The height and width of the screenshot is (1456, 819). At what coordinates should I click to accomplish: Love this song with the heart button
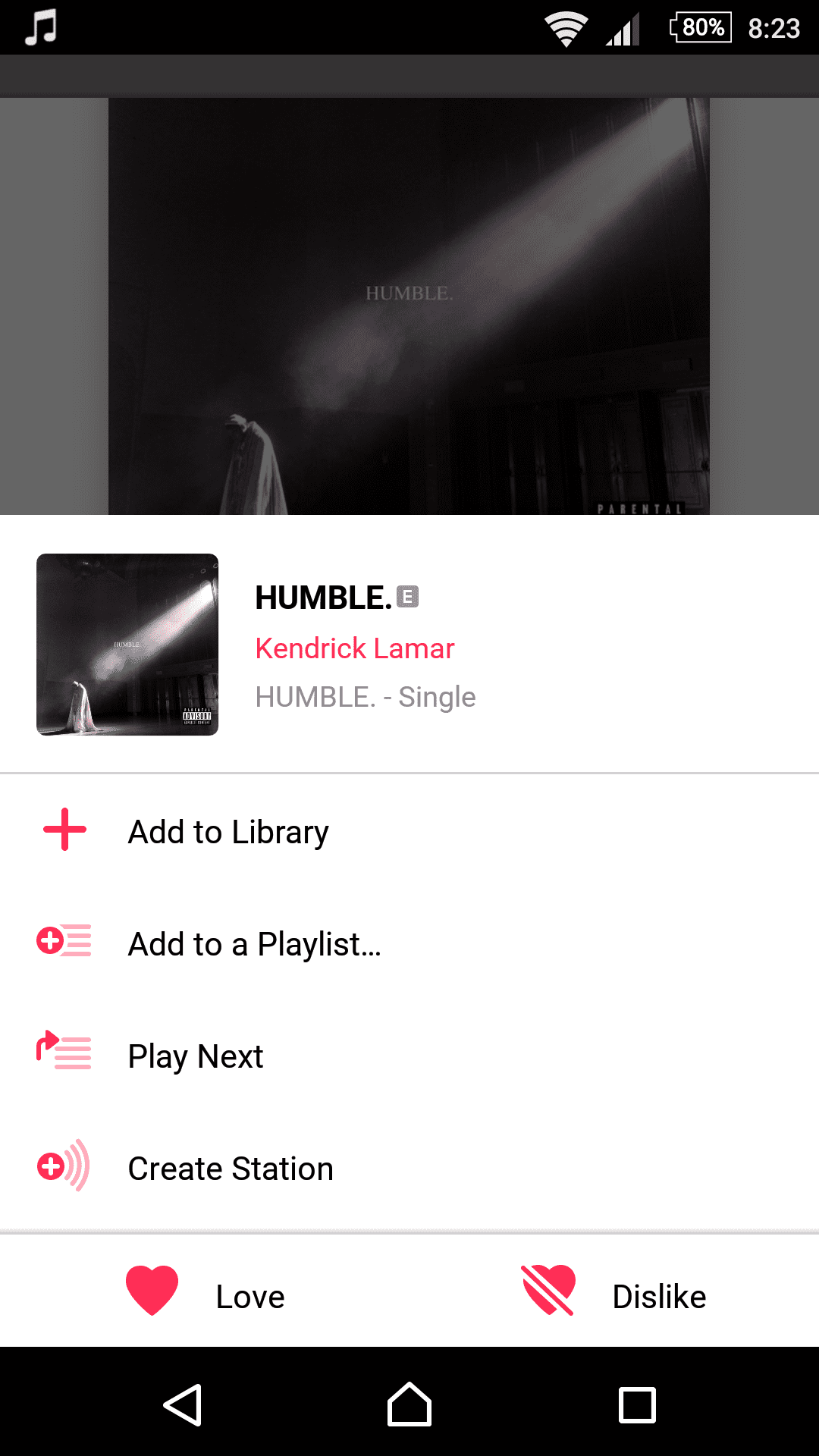click(205, 1291)
